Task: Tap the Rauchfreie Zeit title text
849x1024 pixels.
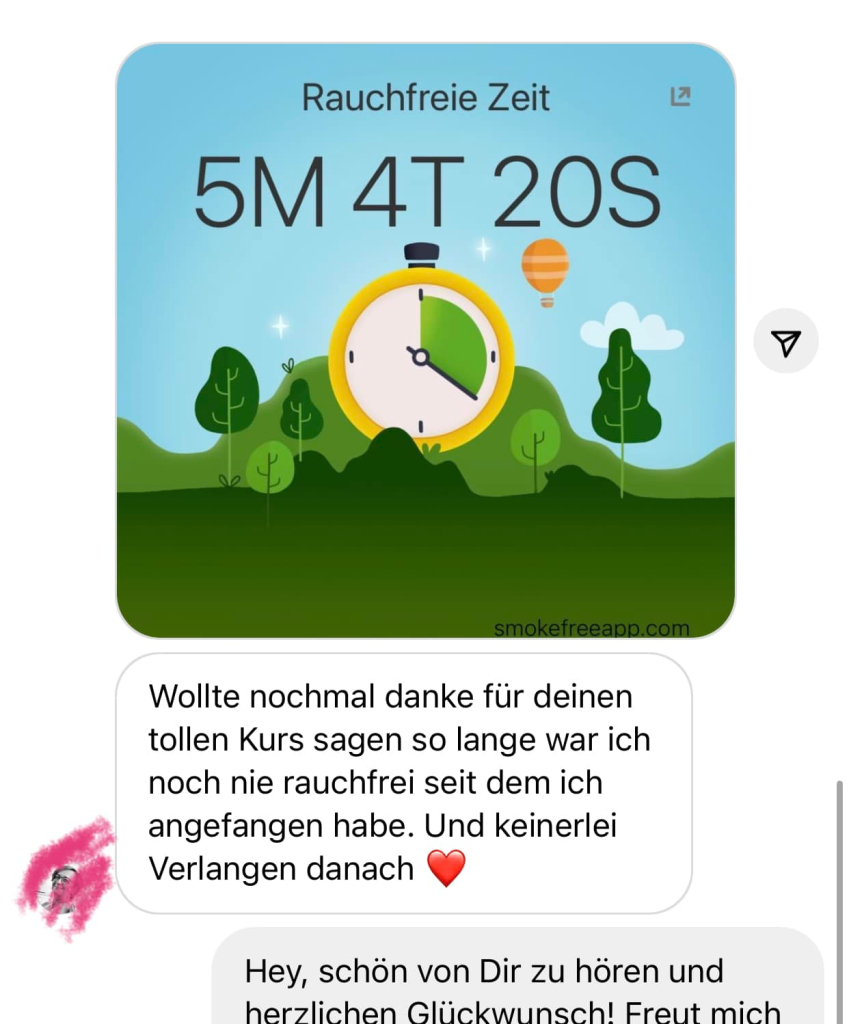Action: tap(427, 96)
